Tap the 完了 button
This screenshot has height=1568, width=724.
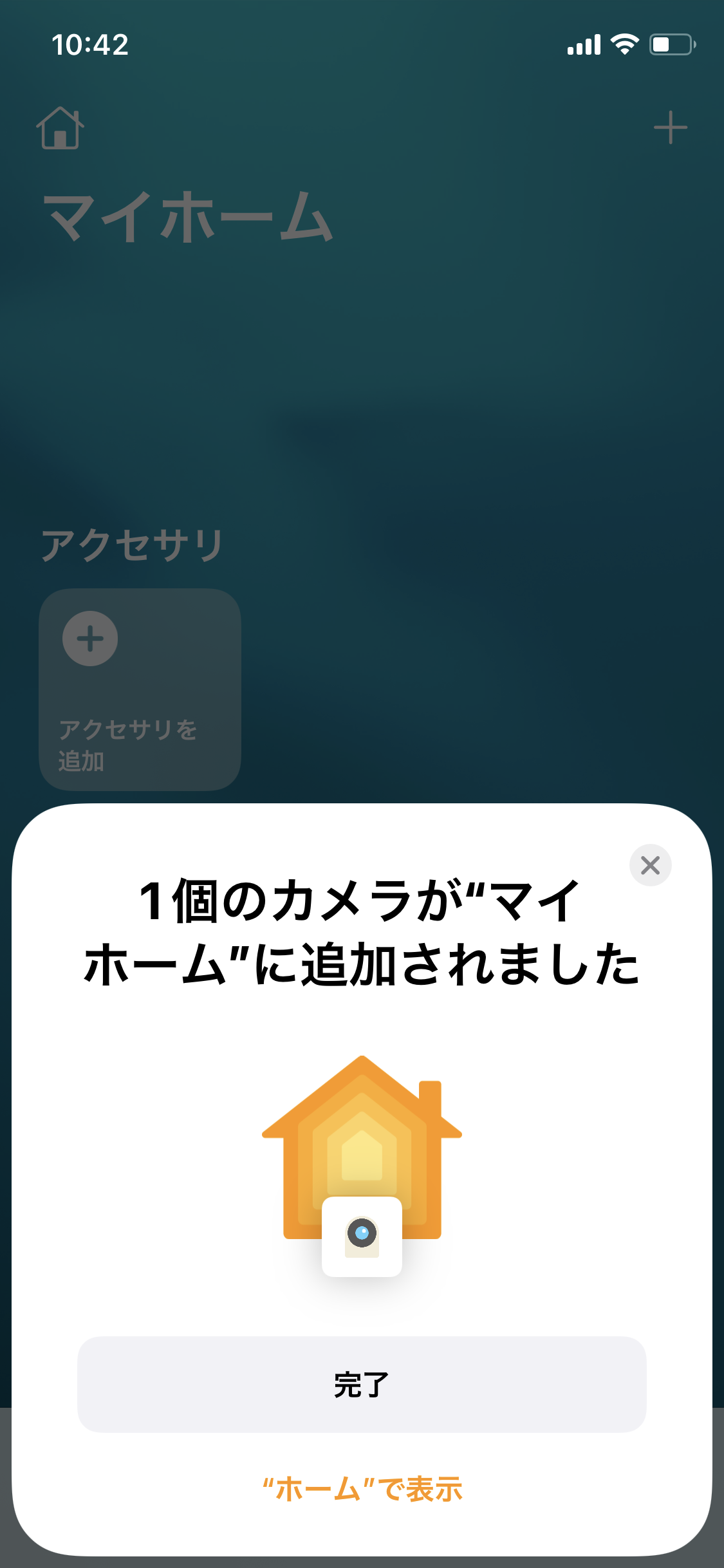click(x=362, y=1384)
